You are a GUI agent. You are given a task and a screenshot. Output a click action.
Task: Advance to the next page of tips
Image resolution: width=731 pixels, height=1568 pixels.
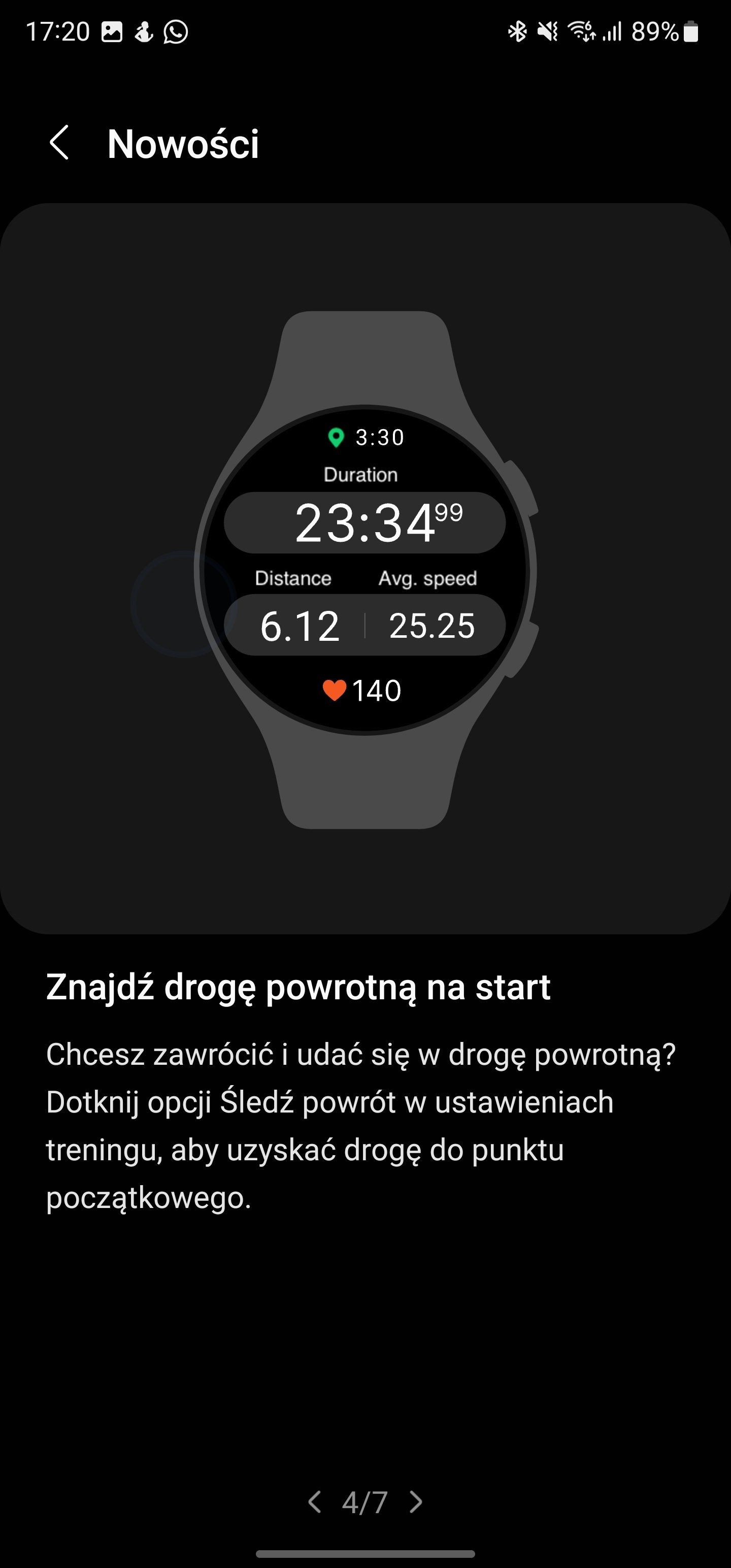[x=416, y=1502]
